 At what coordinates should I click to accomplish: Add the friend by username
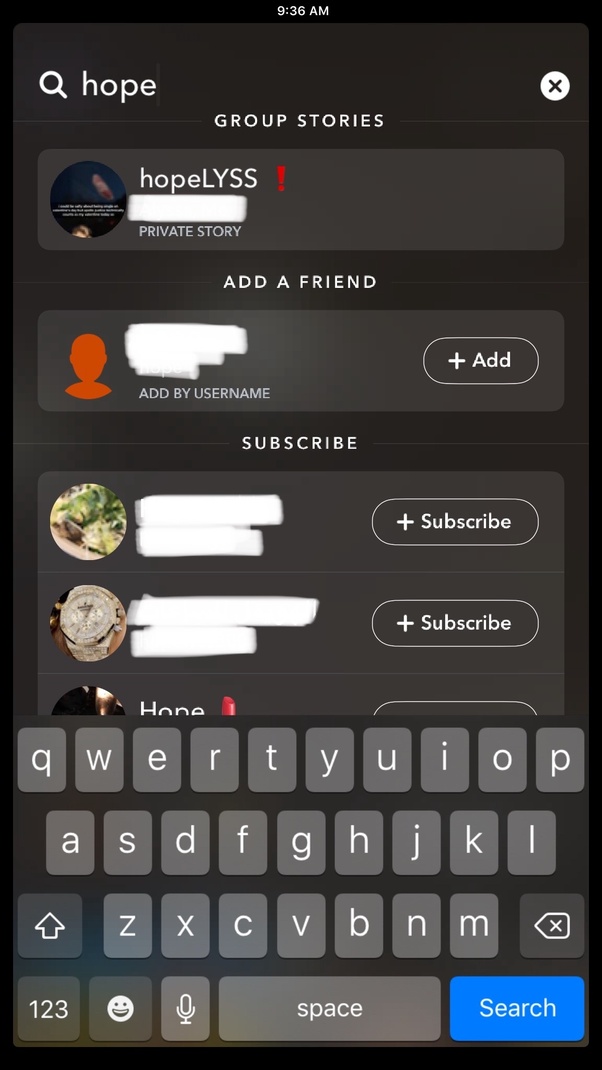tap(480, 361)
